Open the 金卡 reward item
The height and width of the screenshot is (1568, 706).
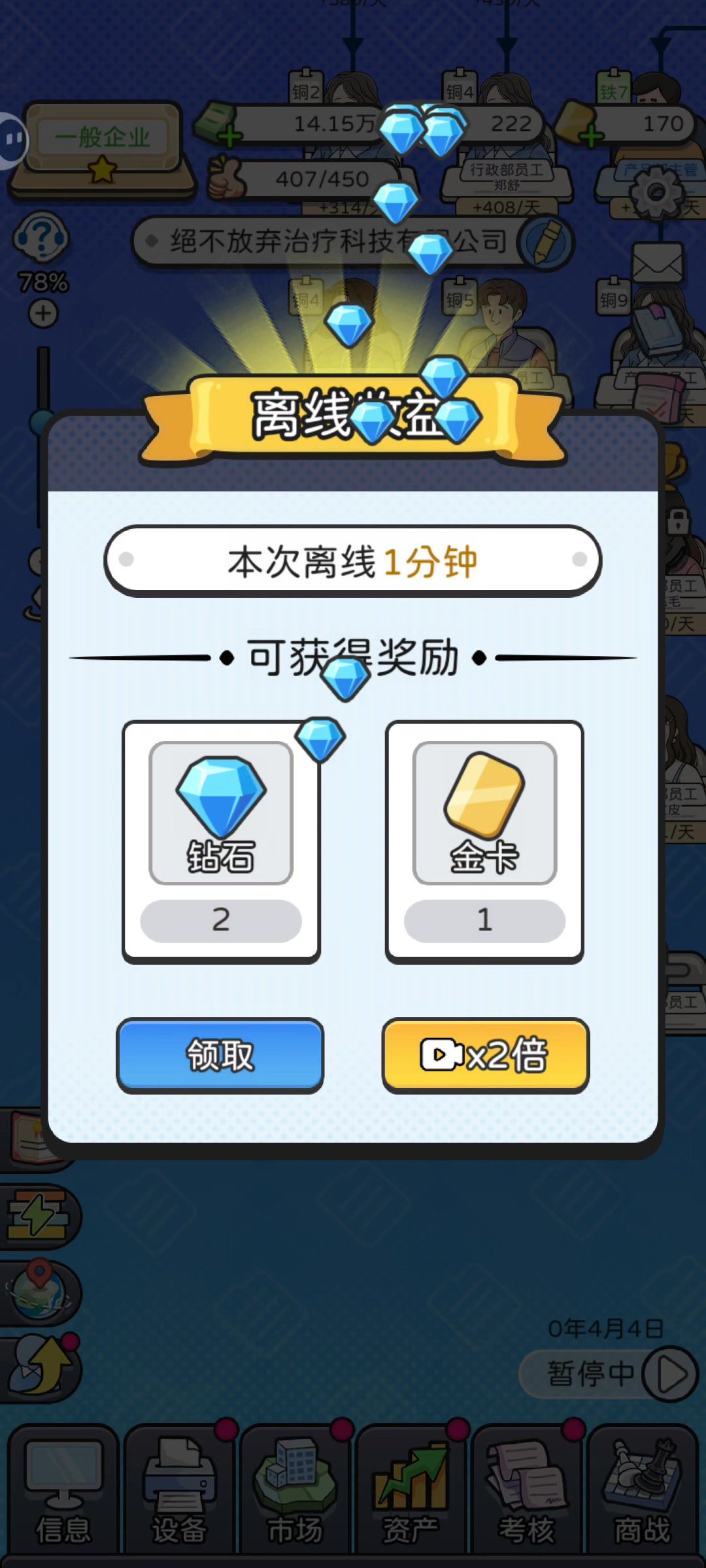click(484, 813)
